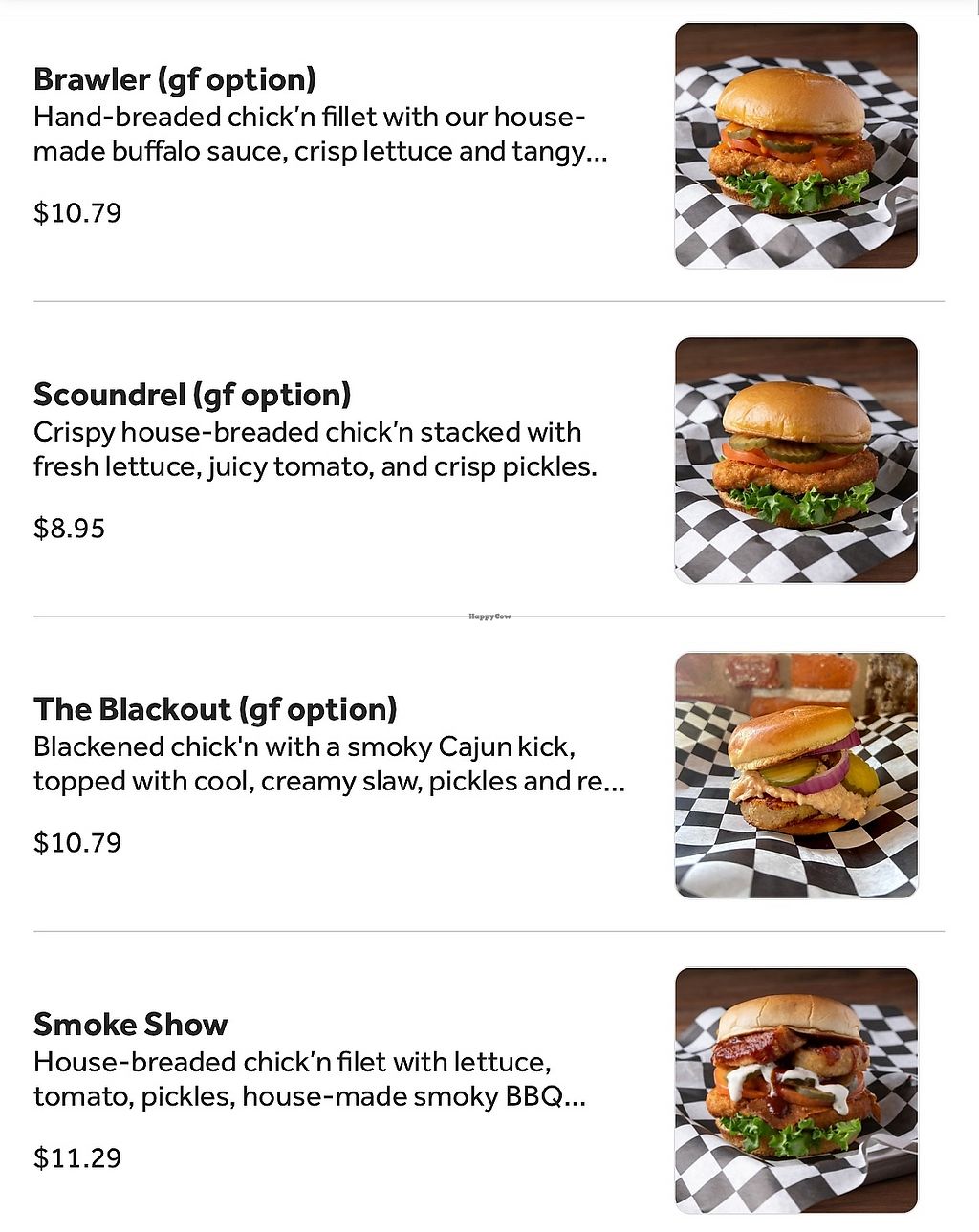Choose the Smoke Show sandwich
The width and height of the screenshot is (979, 1232).
(x=131, y=1025)
